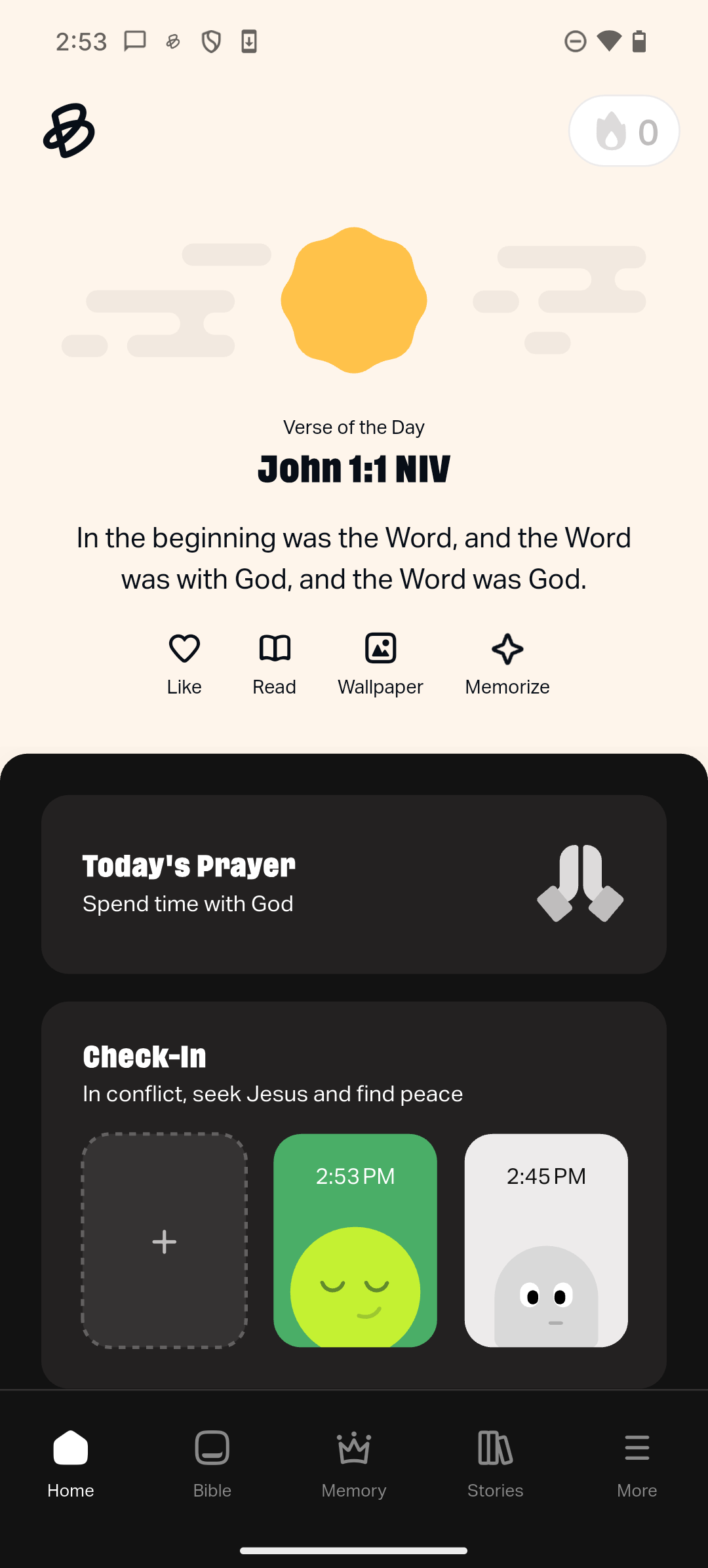Viewport: 708px width, 1568px height.
Task: Open the streak flame counter
Action: tap(623, 131)
